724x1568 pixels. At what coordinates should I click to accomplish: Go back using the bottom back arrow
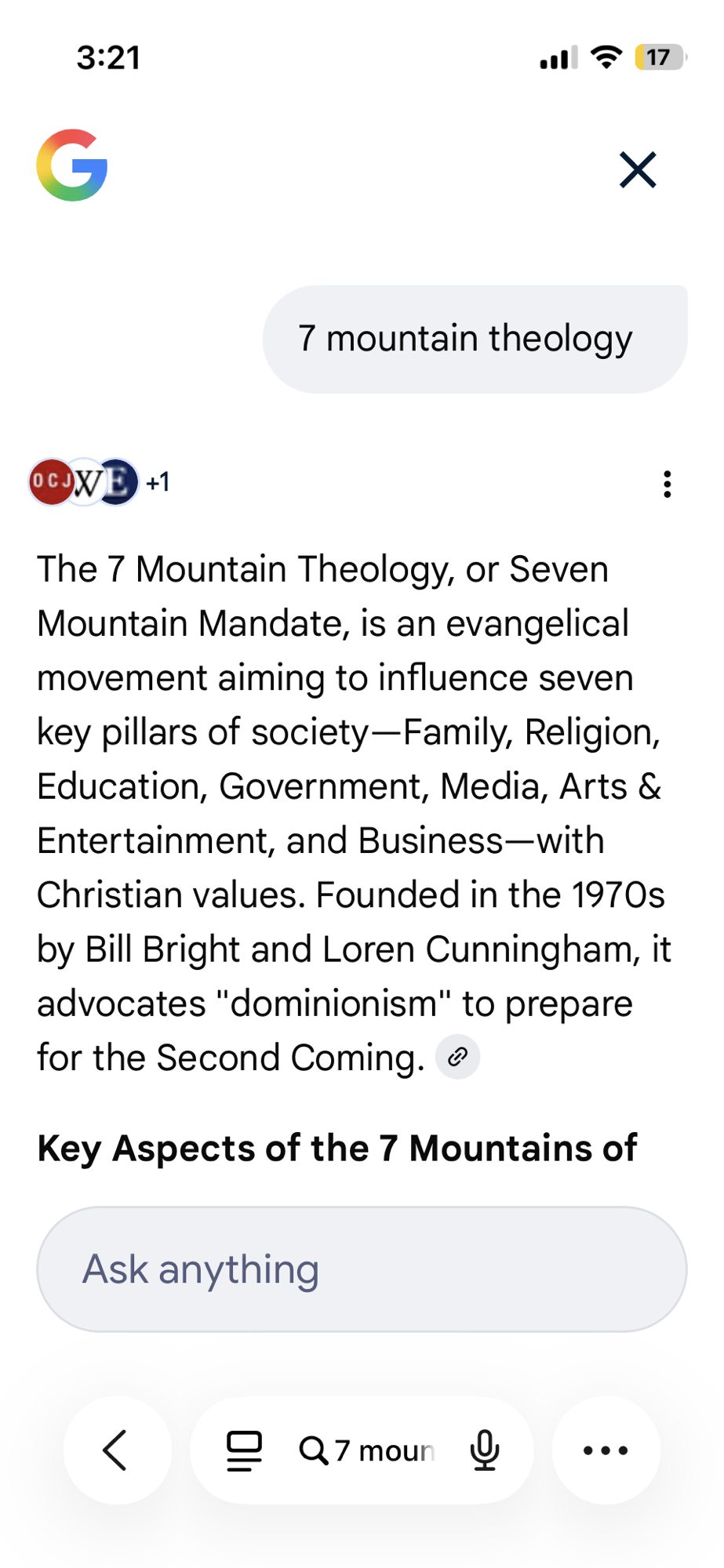[117, 1450]
